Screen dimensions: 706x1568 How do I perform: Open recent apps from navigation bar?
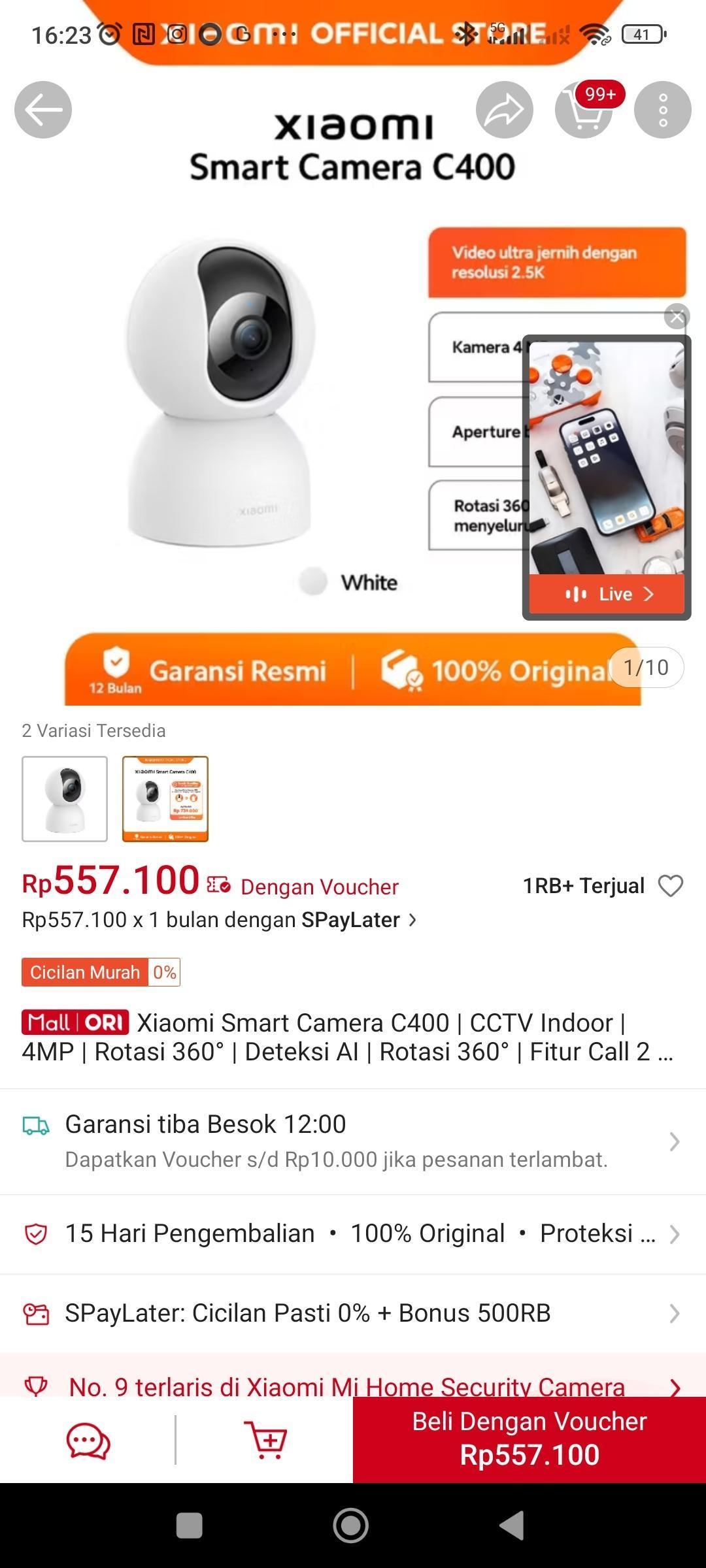pos(190,1526)
